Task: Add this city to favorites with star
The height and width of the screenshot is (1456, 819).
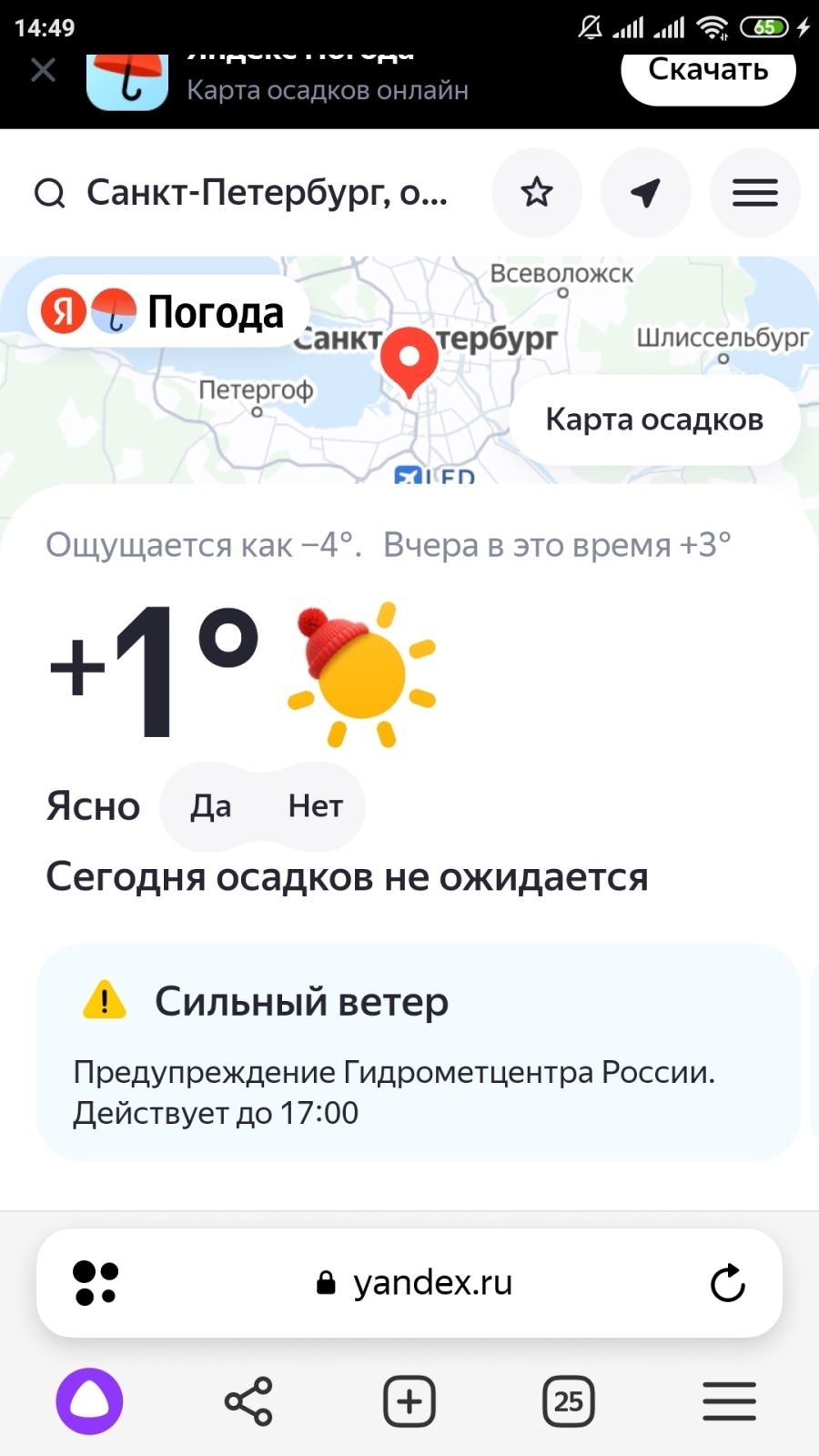Action: (x=537, y=193)
